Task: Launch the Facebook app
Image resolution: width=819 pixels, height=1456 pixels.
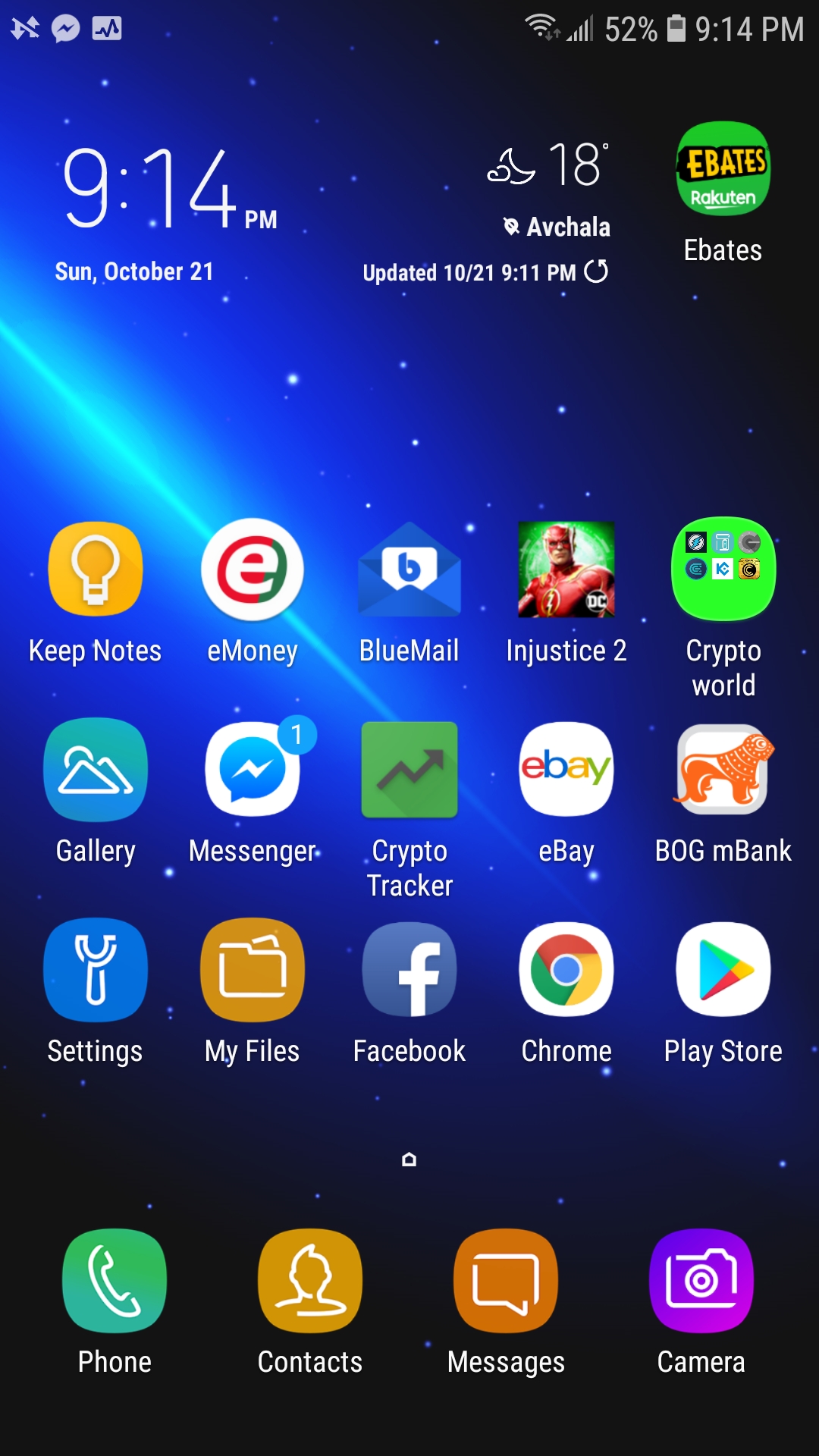Action: [x=409, y=969]
